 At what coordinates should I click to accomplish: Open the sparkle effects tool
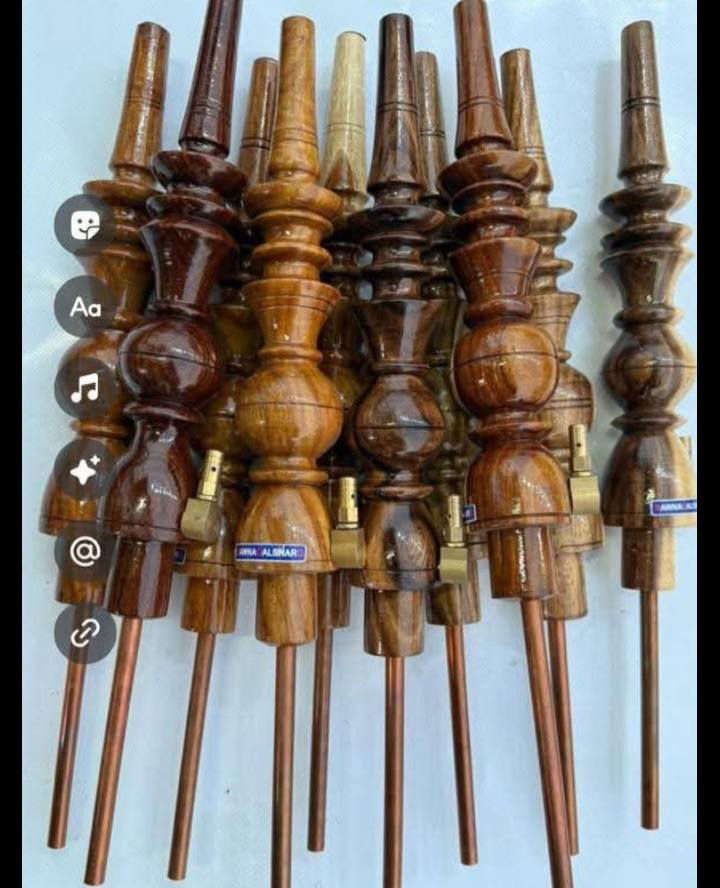click(85, 470)
